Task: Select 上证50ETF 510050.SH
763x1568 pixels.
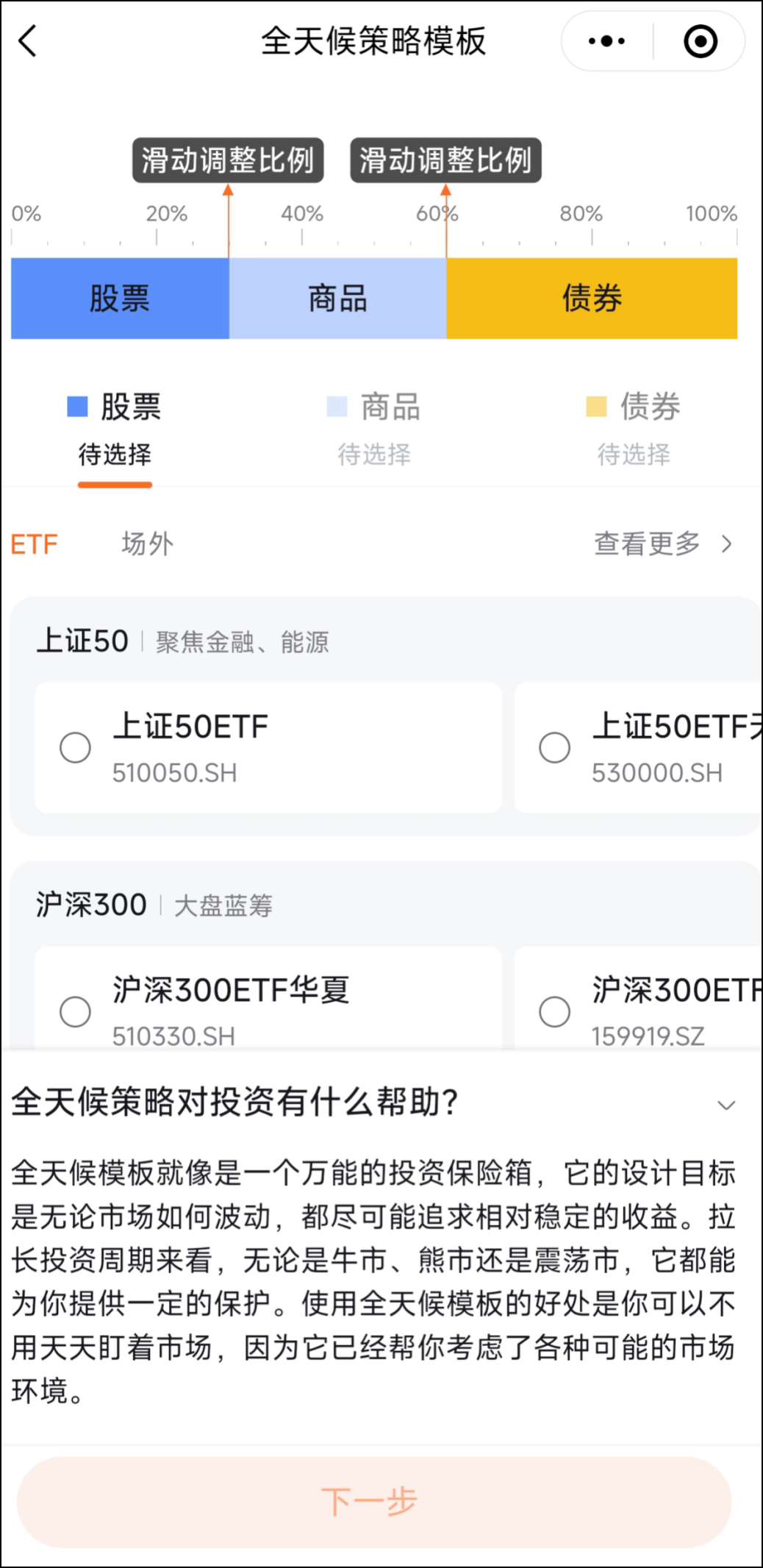Action: (x=75, y=748)
